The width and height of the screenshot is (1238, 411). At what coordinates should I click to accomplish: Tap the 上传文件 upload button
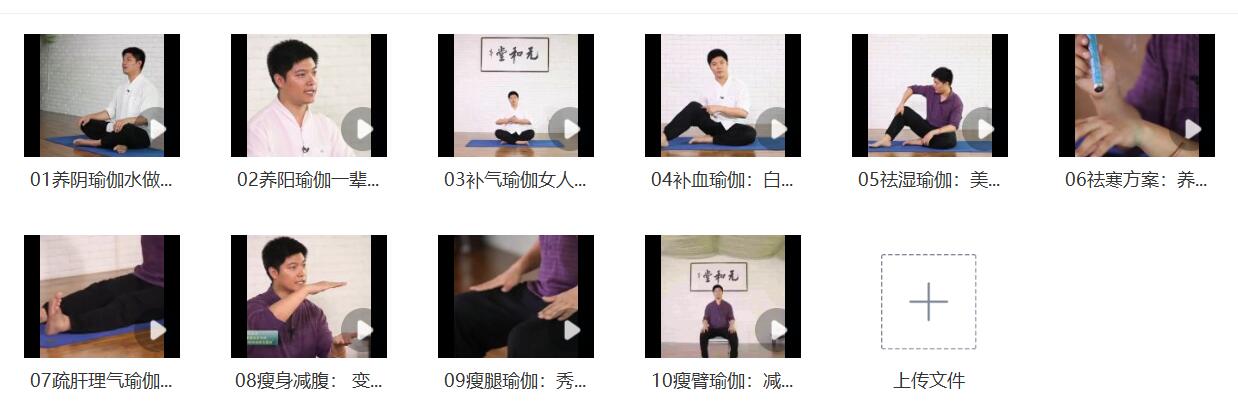coord(928,302)
